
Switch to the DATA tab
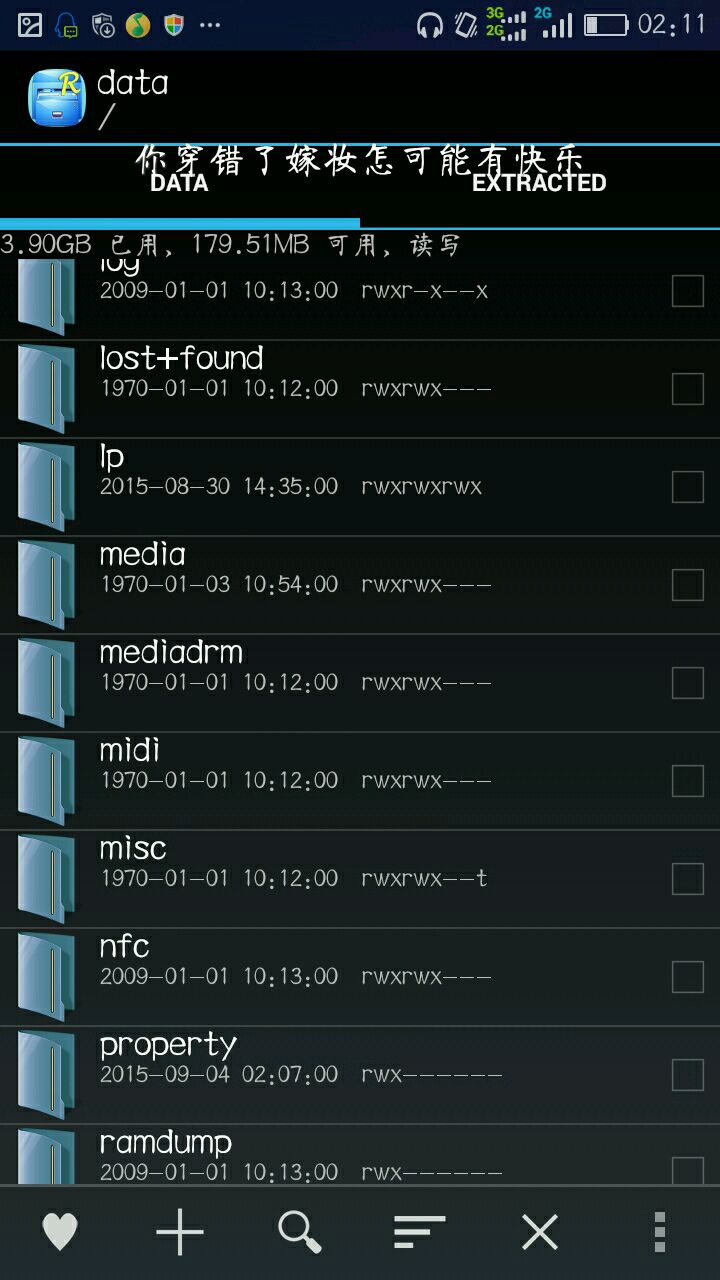pyautogui.click(x=179, y=182)
